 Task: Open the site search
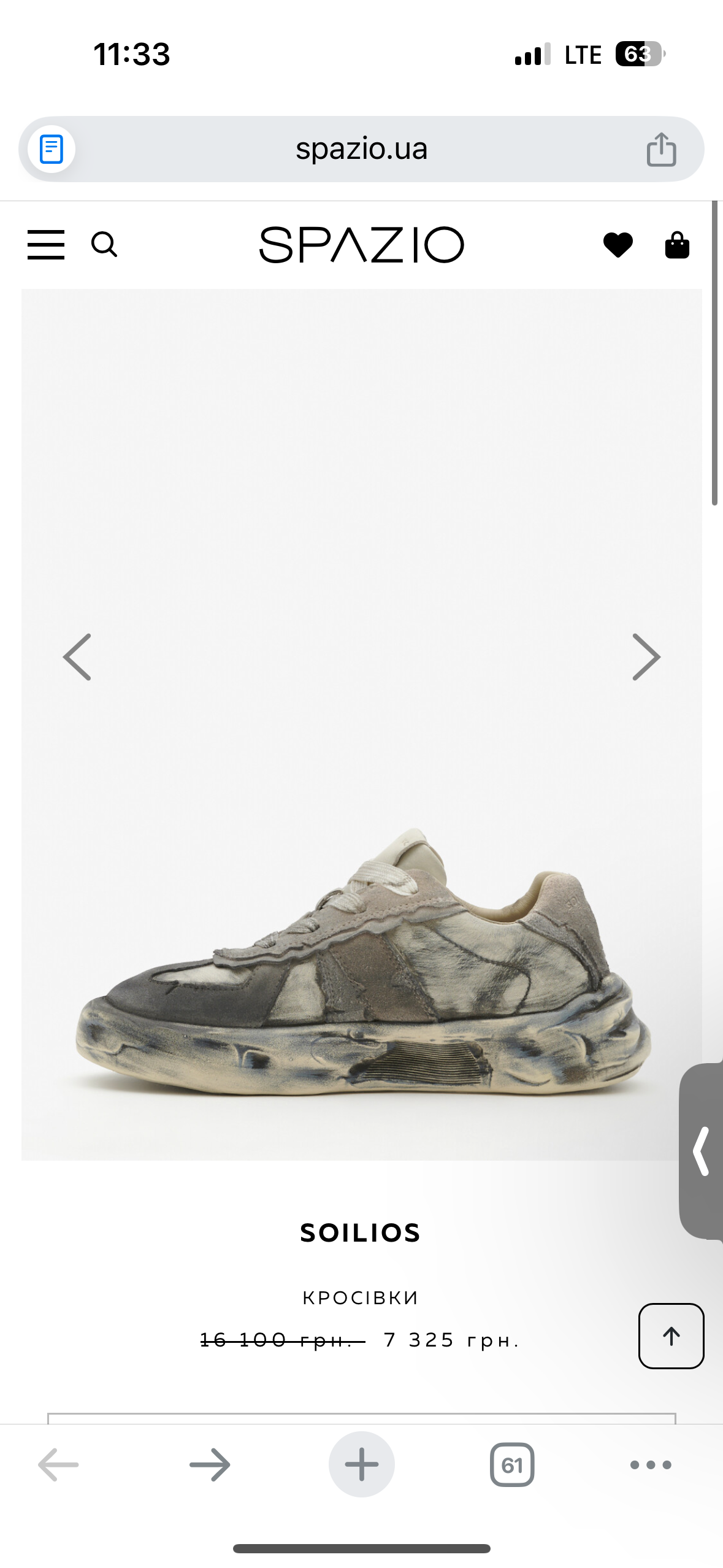pos(104,245)
